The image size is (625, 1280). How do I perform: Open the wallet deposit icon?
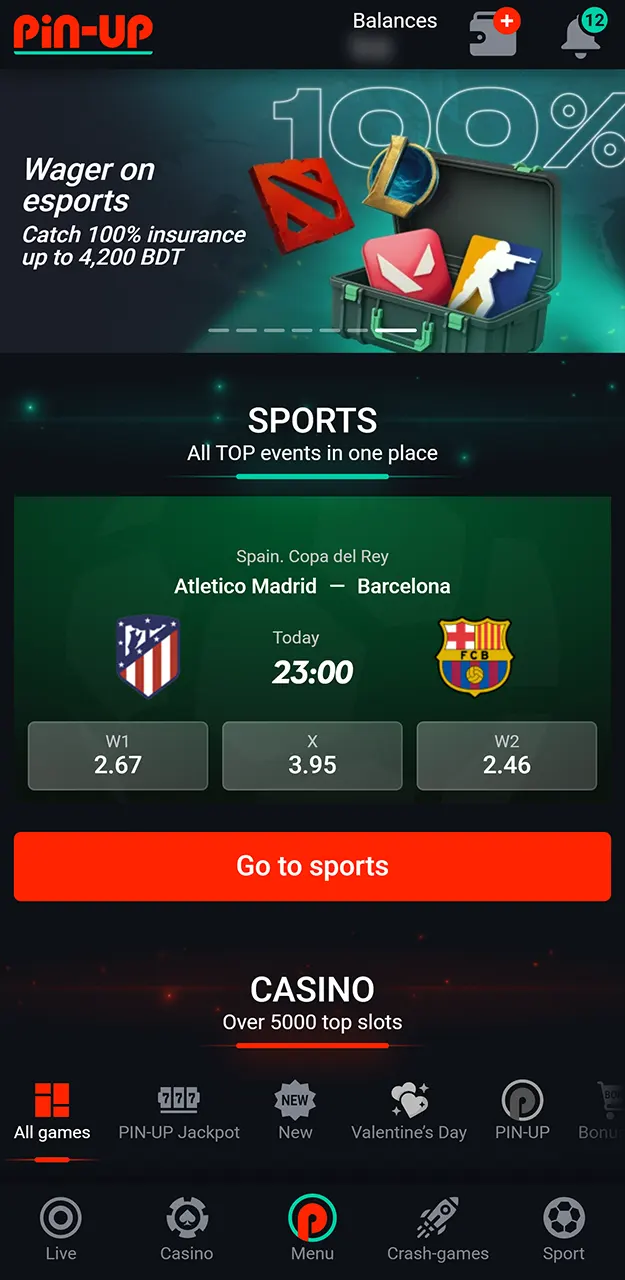[x=493, y=33]
